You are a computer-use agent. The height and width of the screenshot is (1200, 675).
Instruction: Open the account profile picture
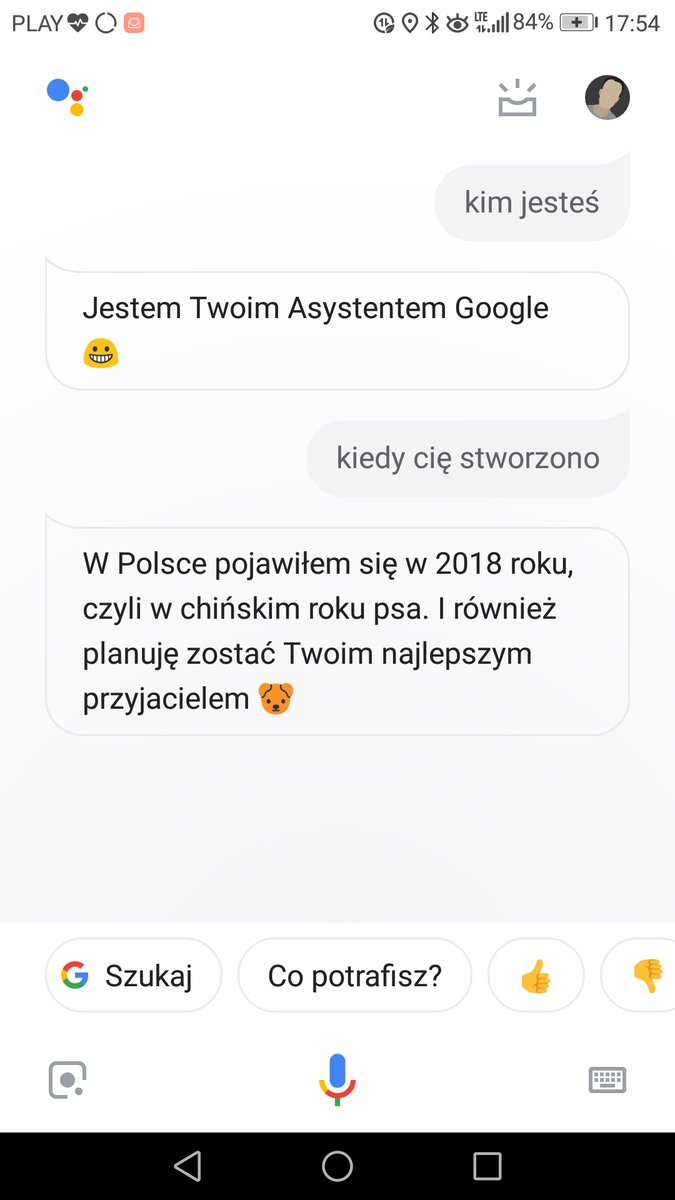(607, 98)
